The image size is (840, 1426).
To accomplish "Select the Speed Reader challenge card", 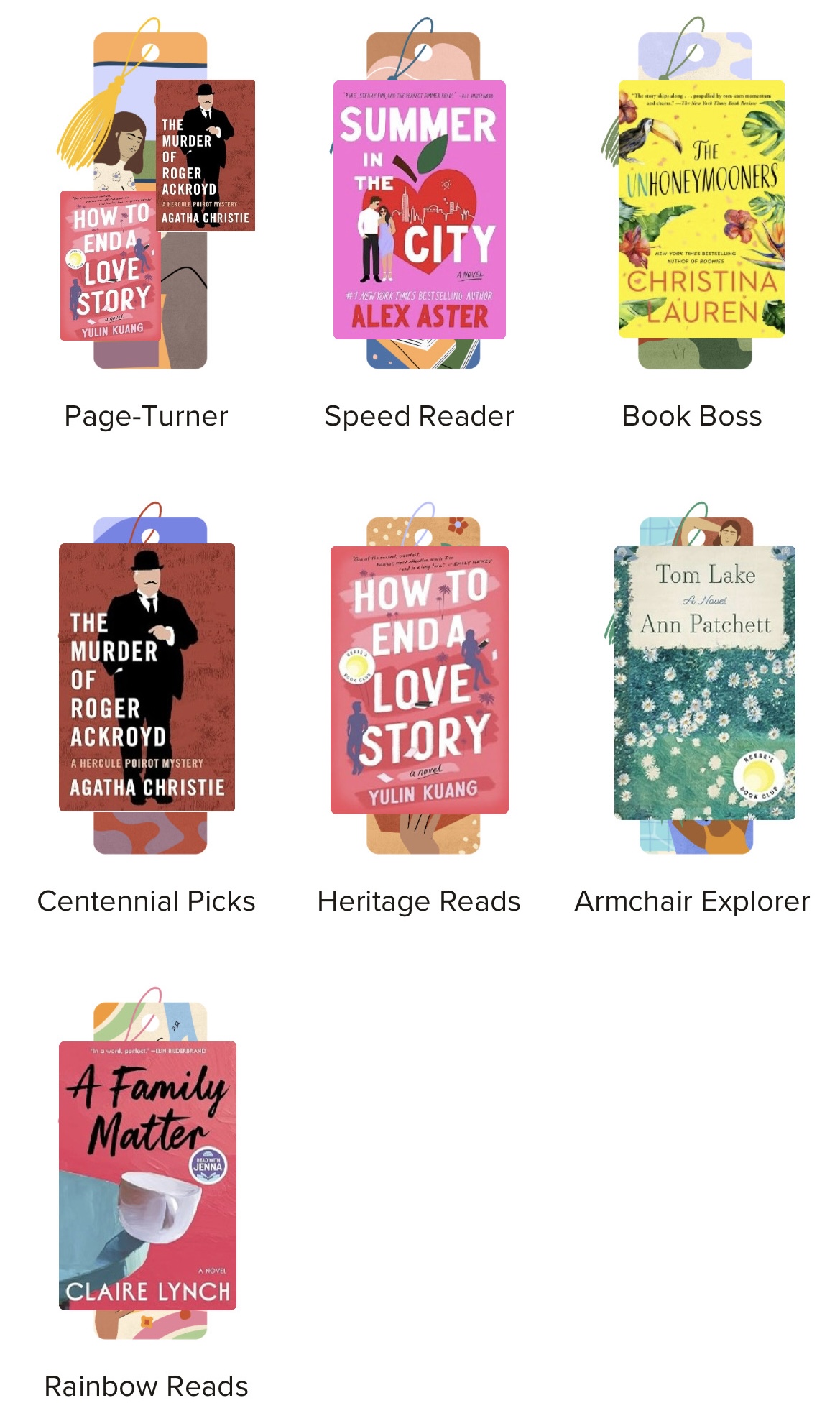I will tap(420, 210).
